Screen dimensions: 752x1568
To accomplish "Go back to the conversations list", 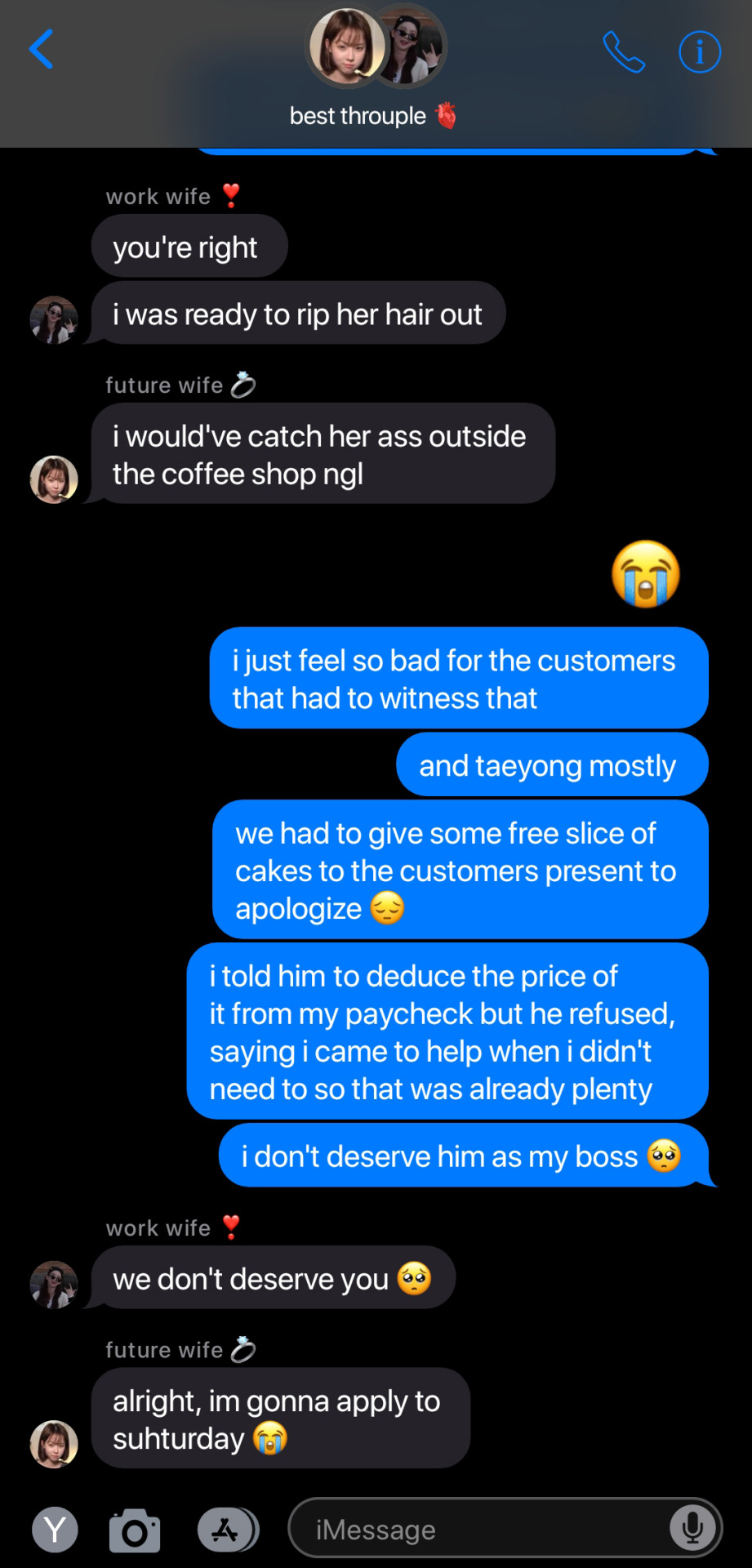I will pos(42,50).
